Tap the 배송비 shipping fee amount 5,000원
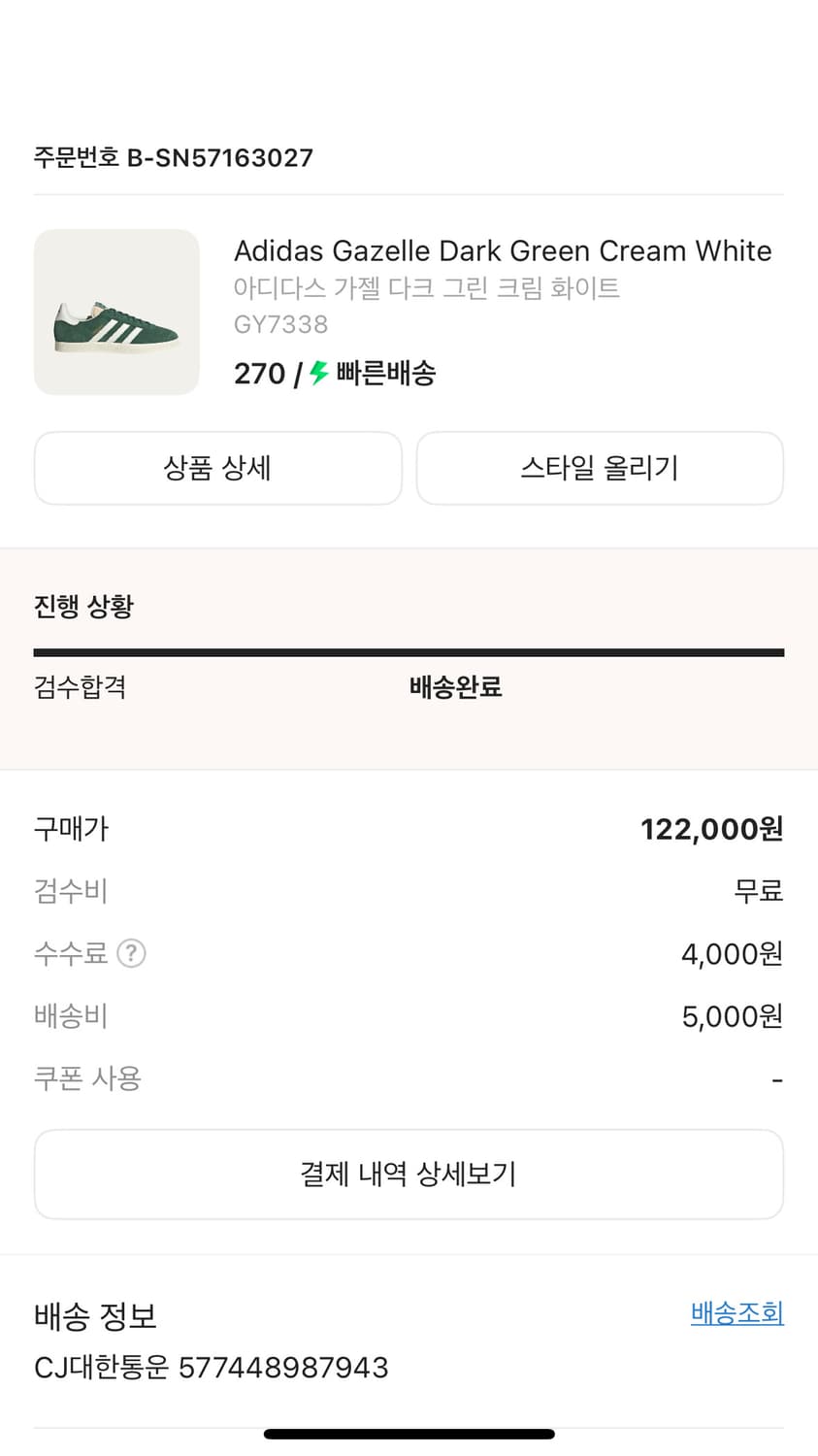Image resolution: width=818 pixels, height=1456 pixels. 730,1015
